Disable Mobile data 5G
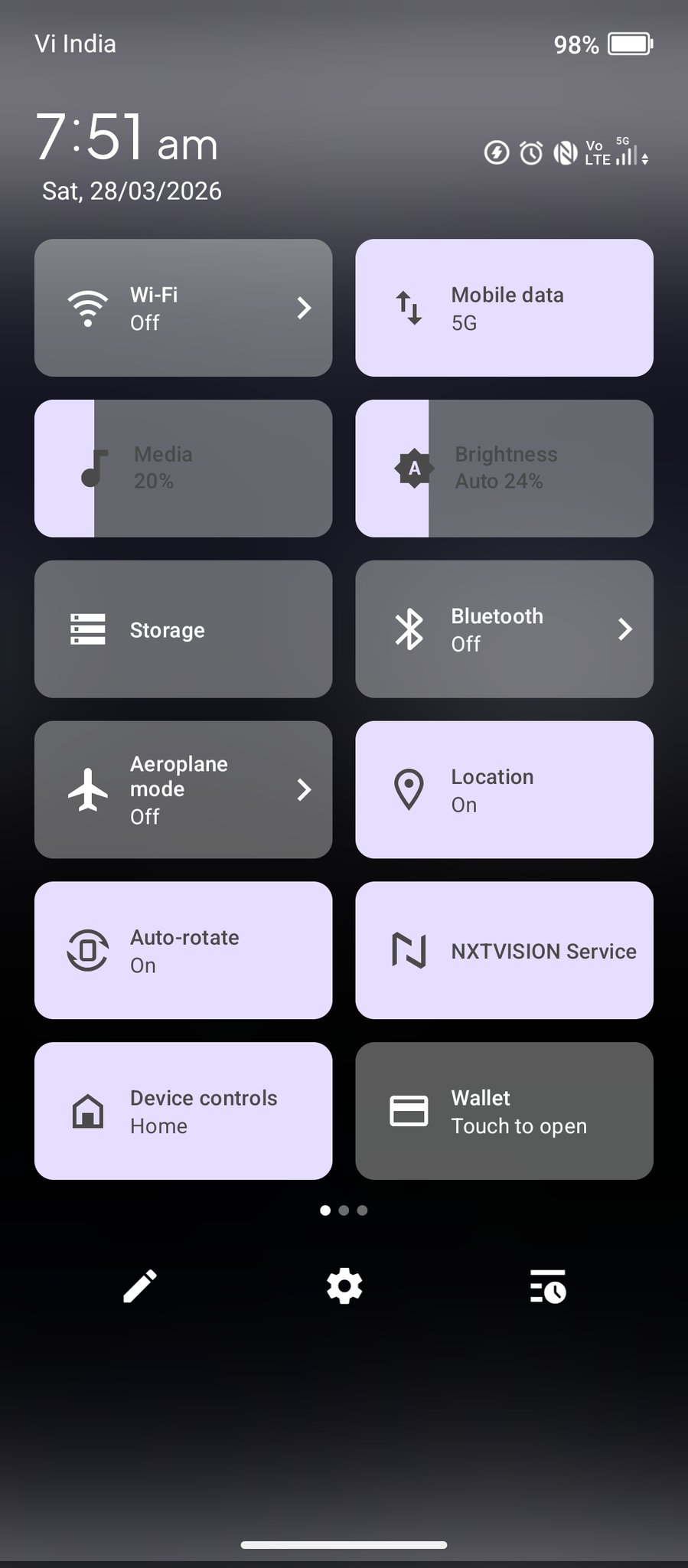This screenshot has width=688, height=1568. pos(504,308)
